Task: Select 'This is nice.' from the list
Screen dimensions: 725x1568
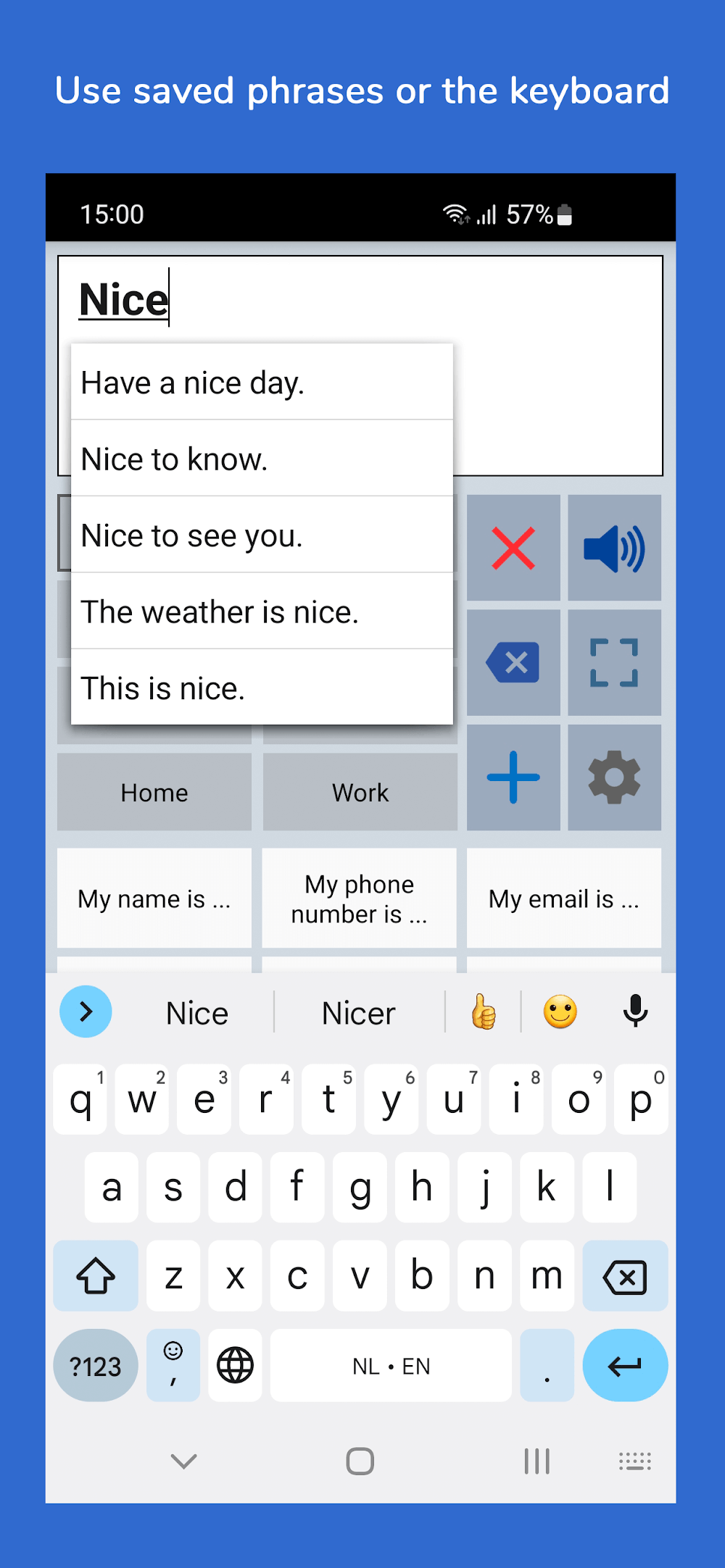Action: pos(163,688)
